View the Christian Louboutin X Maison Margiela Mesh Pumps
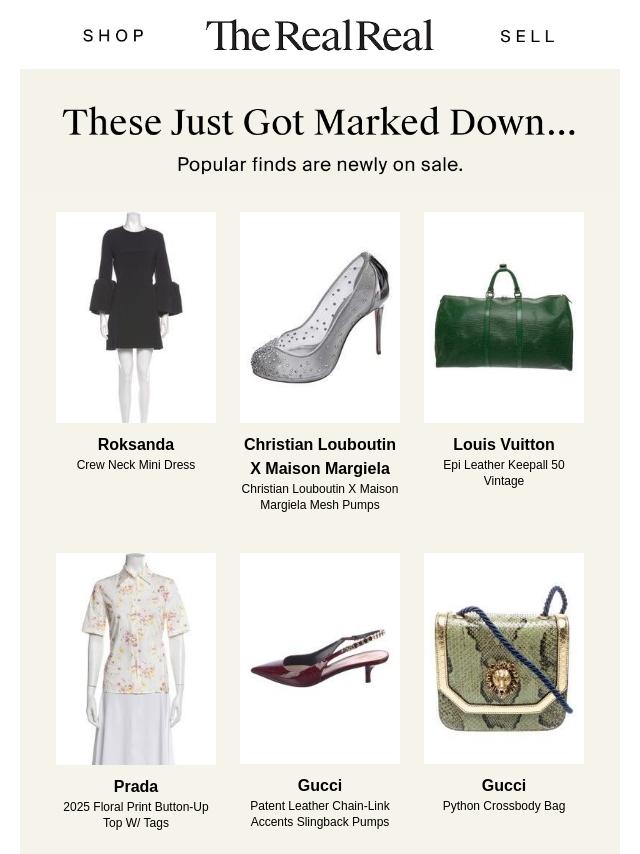Viewport: 640px width, 854px height. 320,317
